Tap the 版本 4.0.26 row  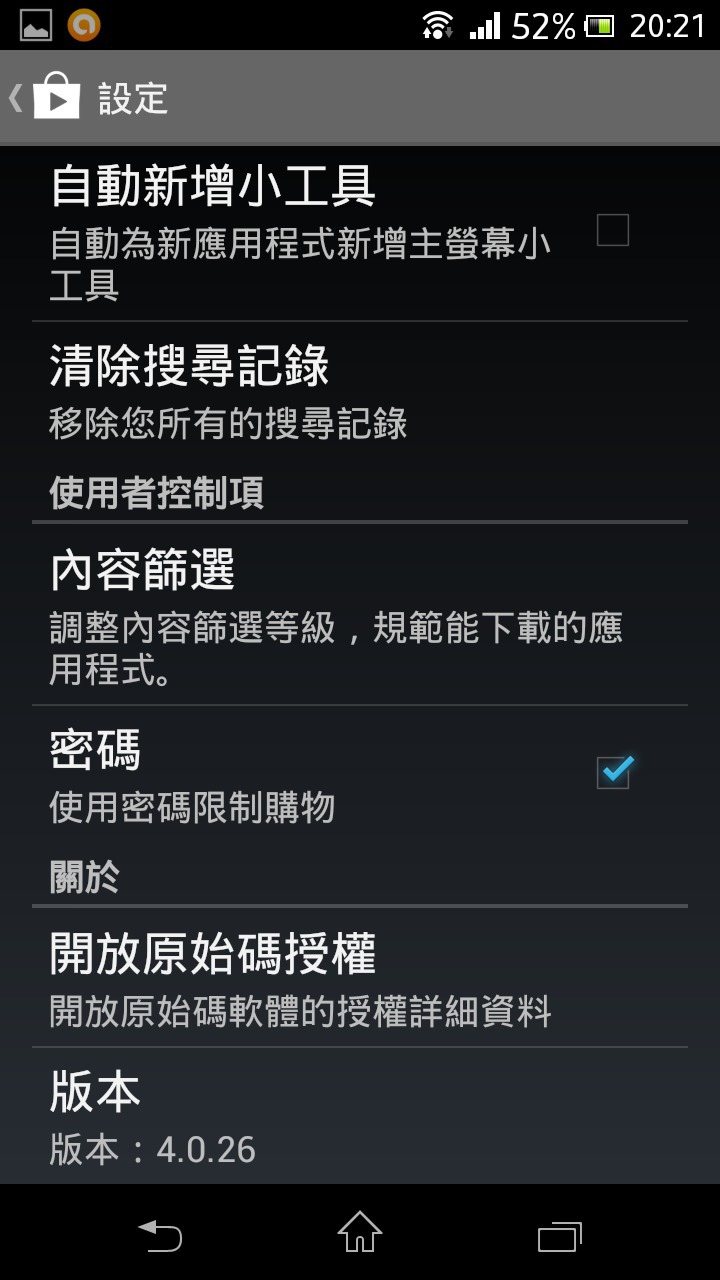tap(360, 1117)
